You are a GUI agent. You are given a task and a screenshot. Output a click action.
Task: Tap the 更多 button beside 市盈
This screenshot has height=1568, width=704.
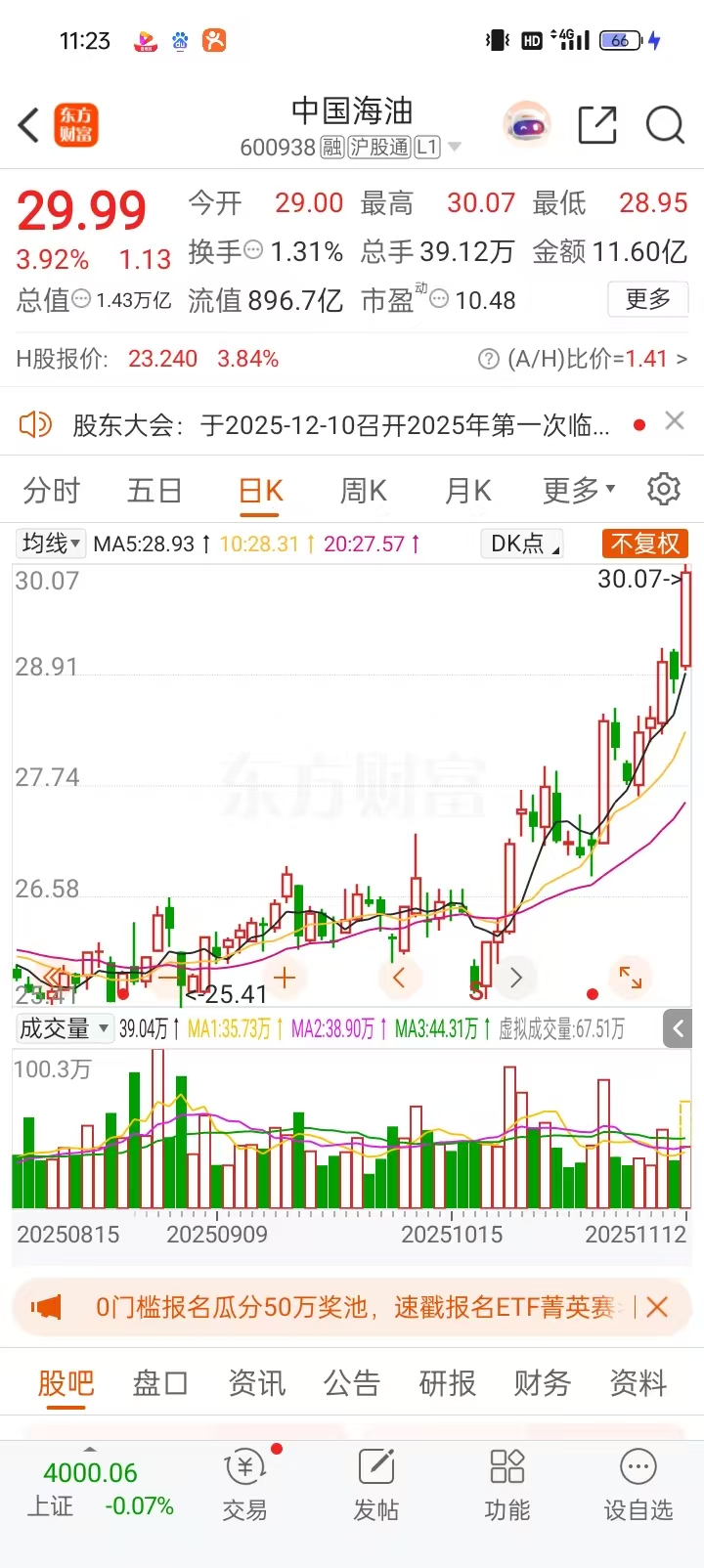648,299
